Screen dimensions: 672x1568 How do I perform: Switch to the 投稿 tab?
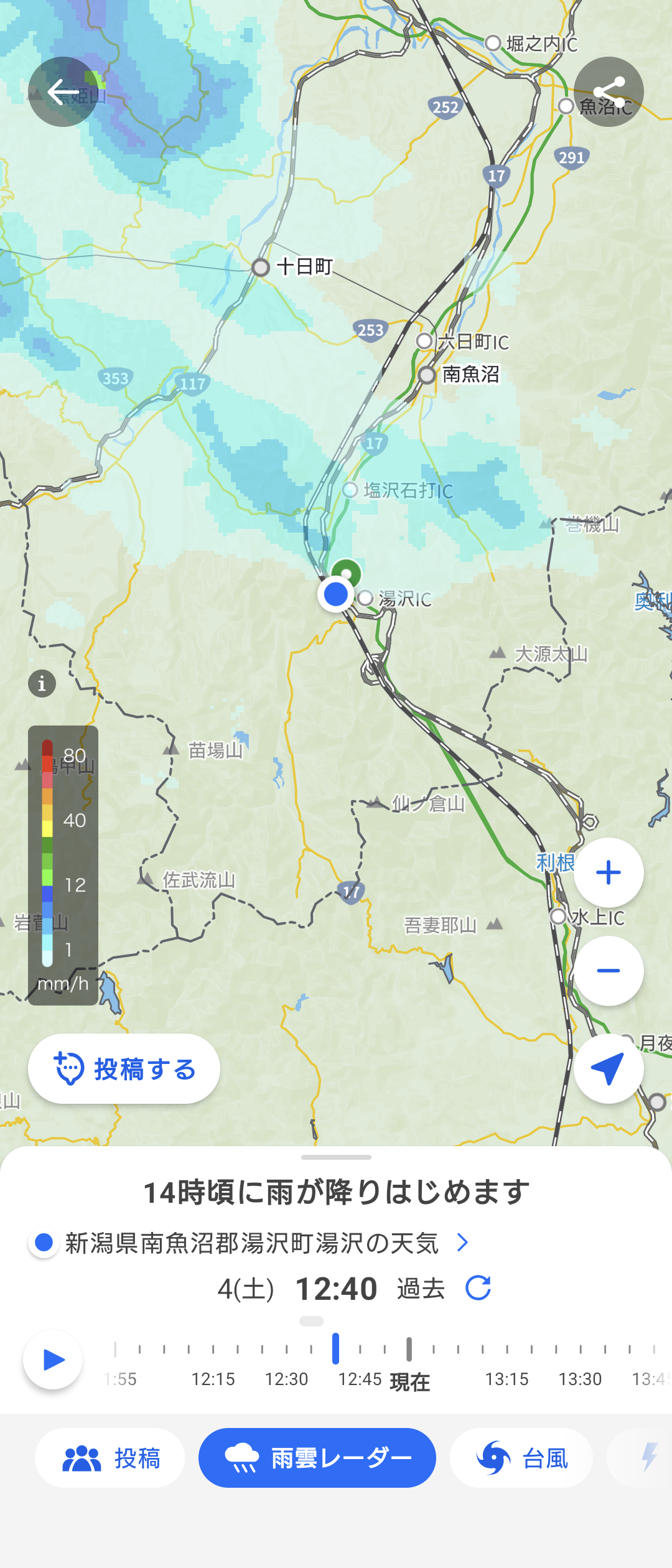click(110, 1458)
